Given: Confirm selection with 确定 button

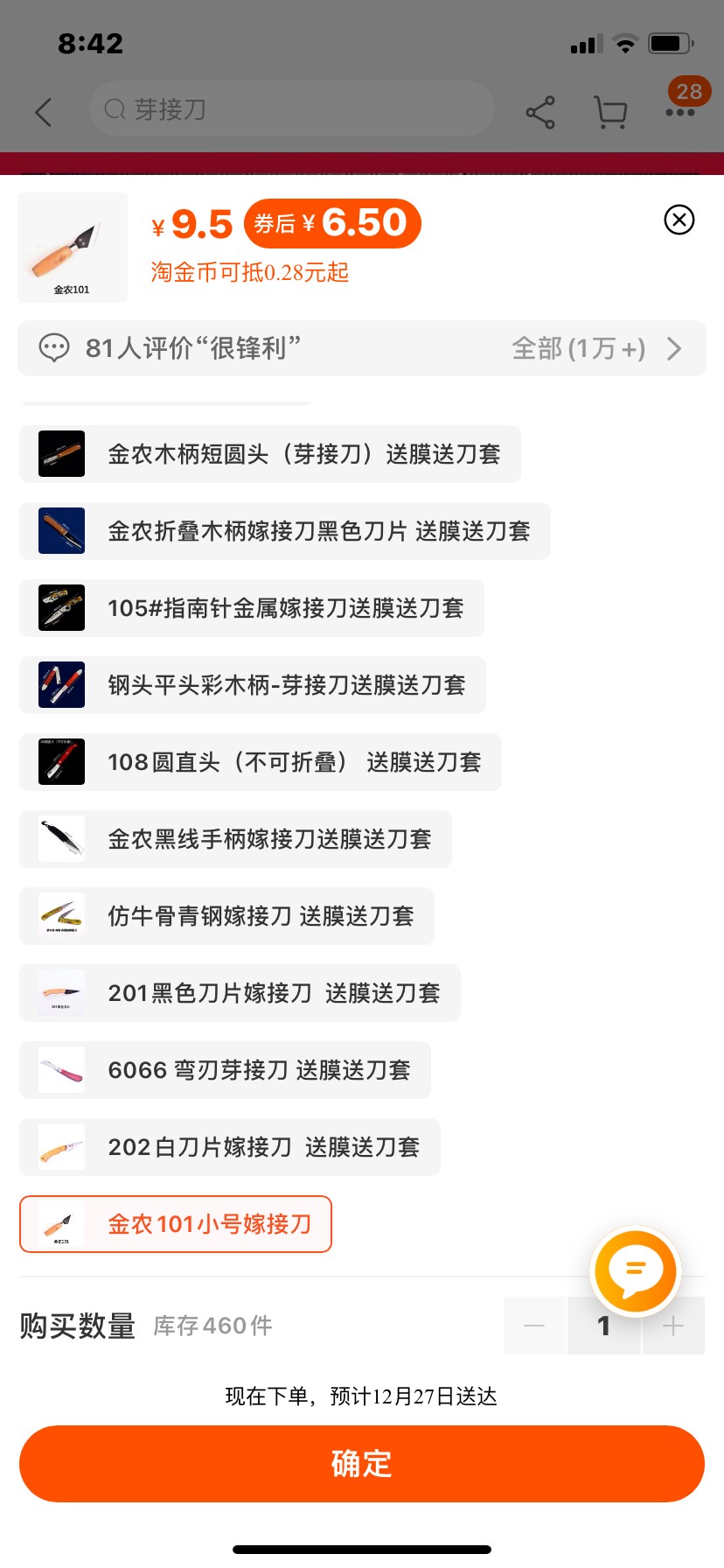Looking at the screenshot, I should pyautogui.click(x=361, y=1464).
